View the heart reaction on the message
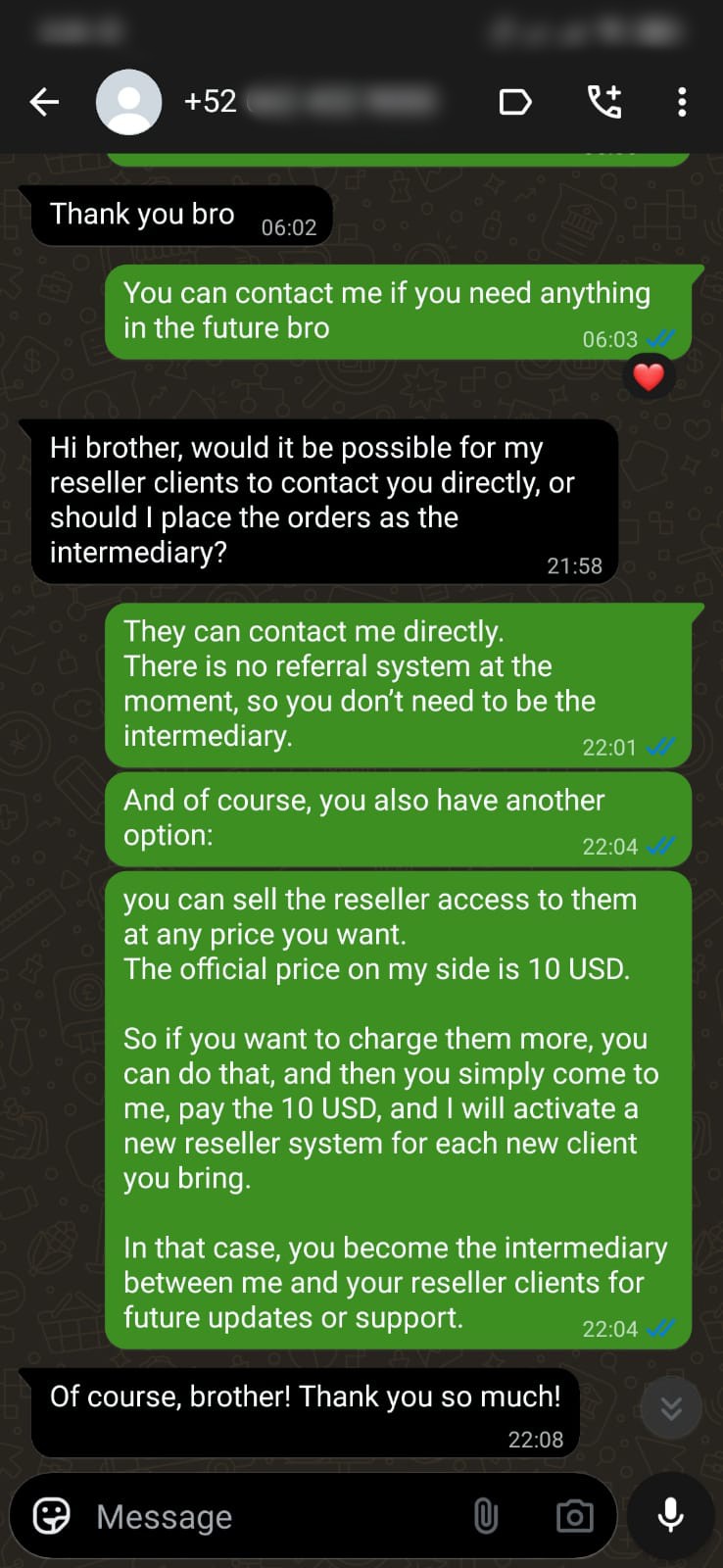The image size is (723, 1568). point(649,376)
